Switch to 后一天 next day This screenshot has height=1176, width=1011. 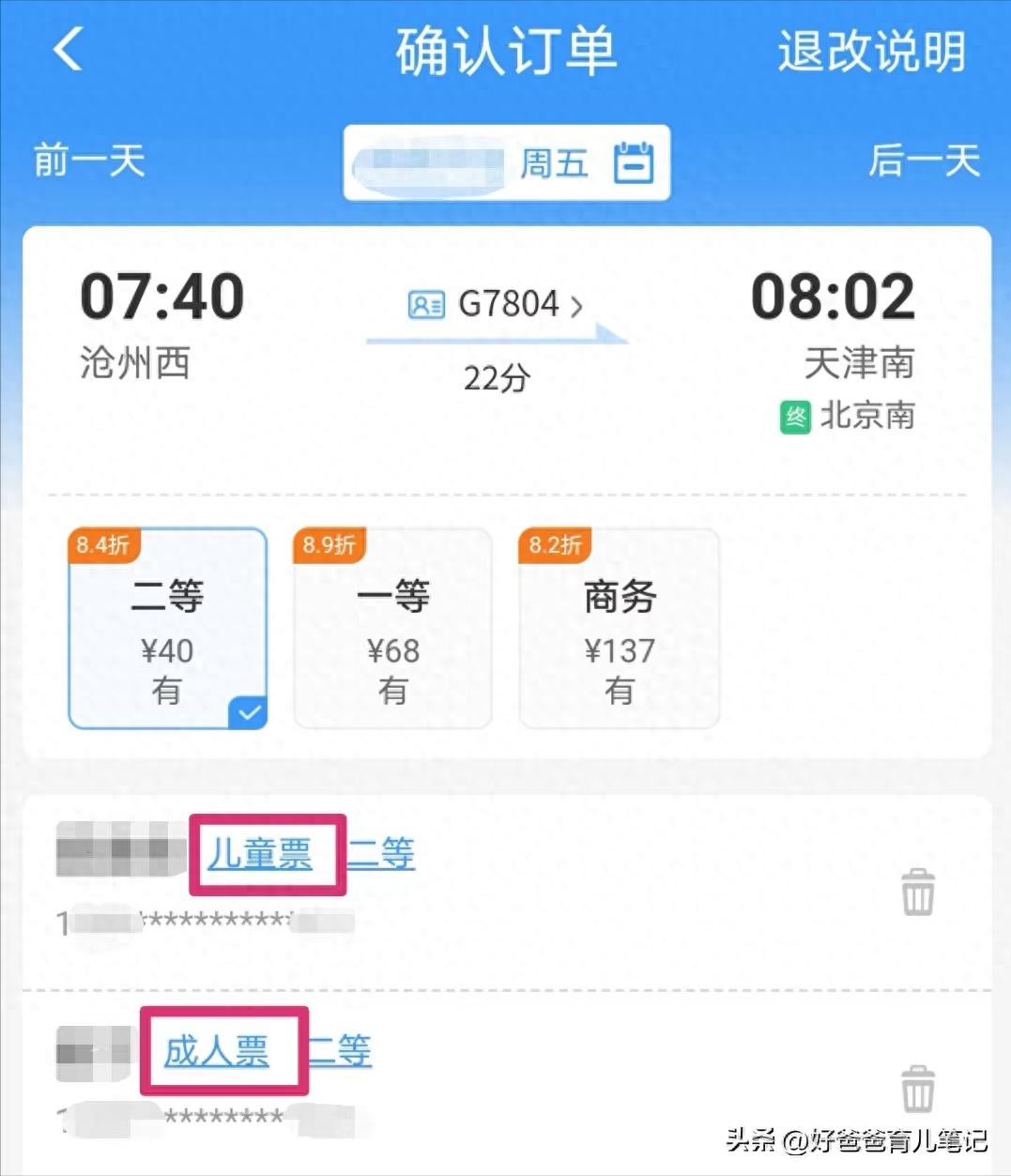pos(924,160)
